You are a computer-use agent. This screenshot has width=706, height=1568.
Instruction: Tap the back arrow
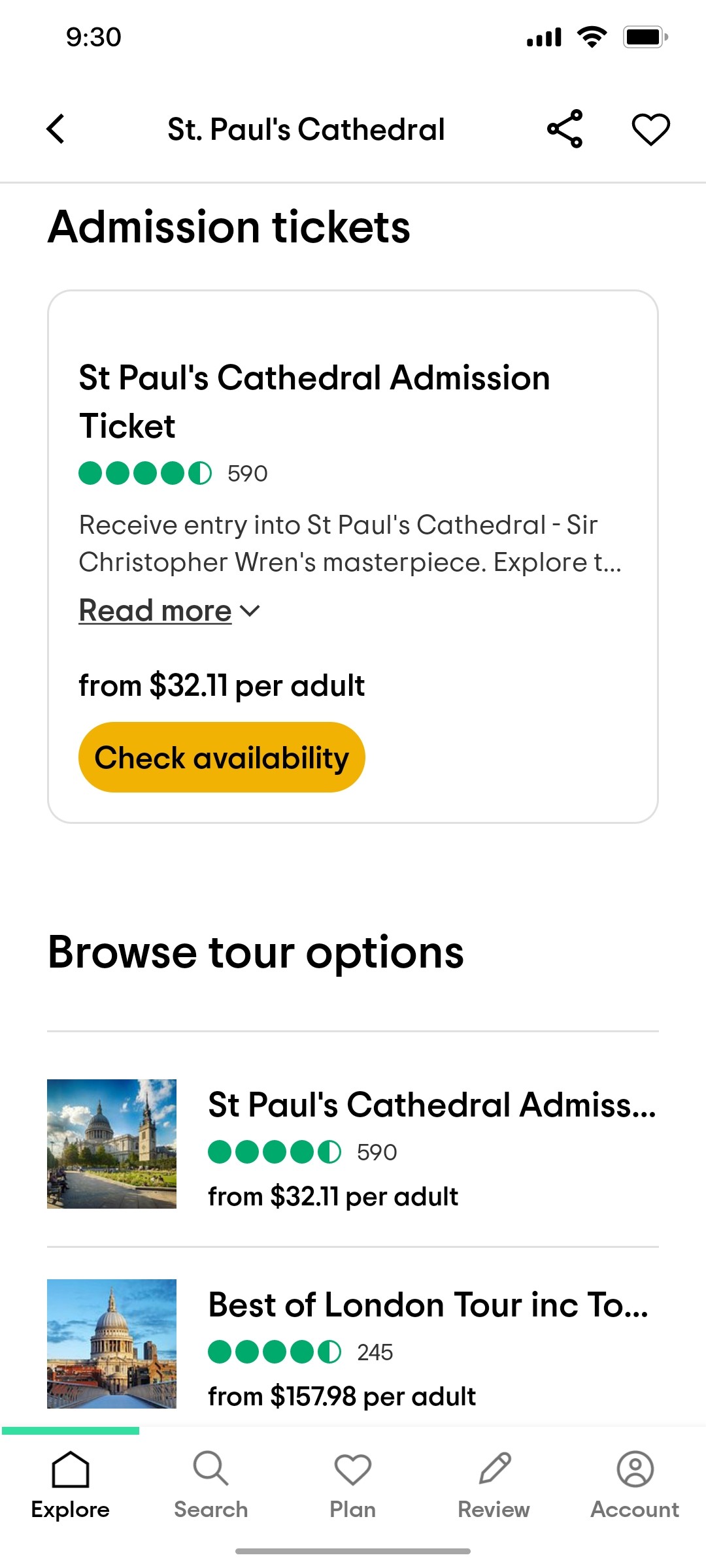[x=56, y=129]
